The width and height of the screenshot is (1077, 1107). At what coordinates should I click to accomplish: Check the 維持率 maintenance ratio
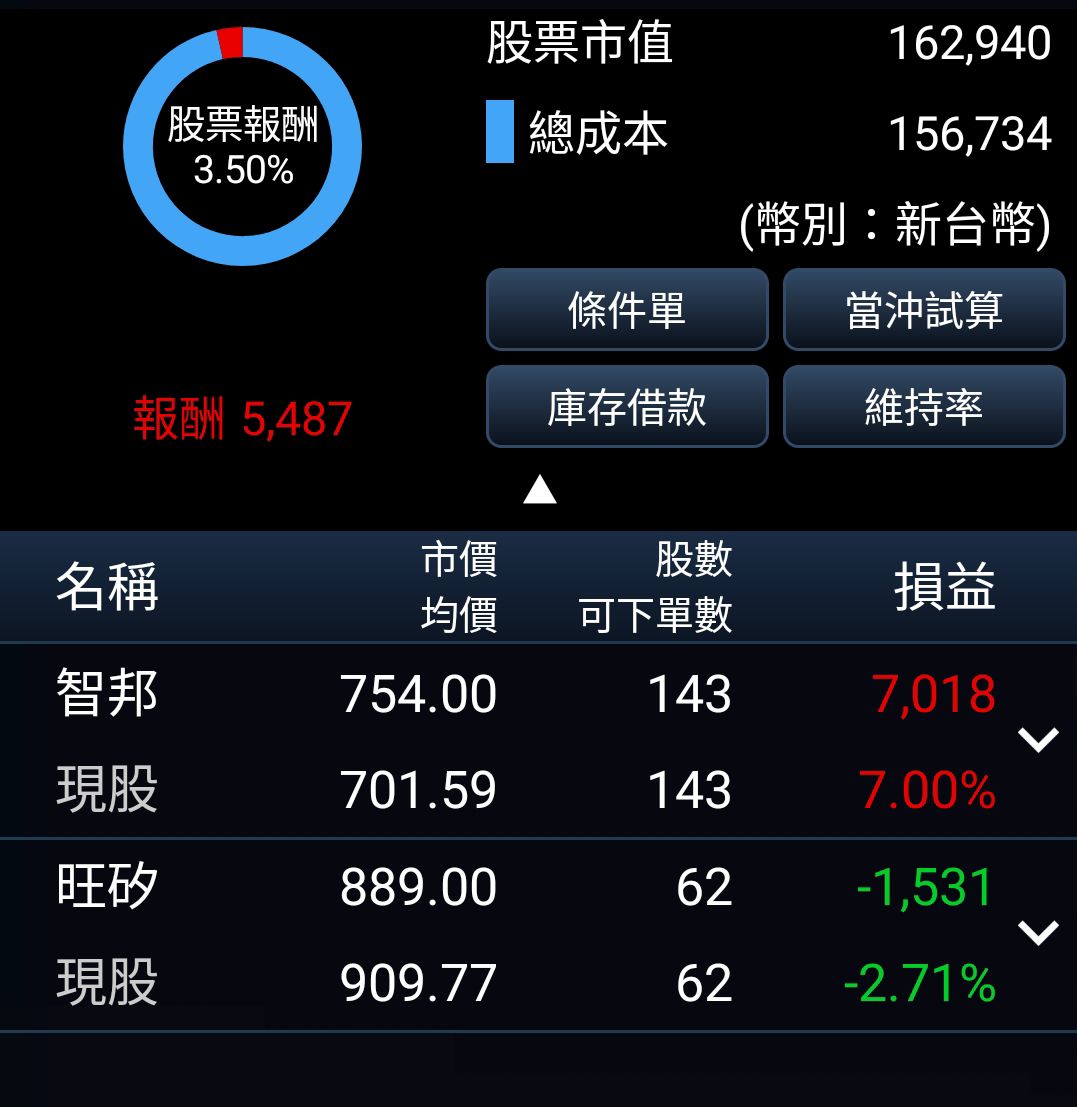click(x=924, y=407)
